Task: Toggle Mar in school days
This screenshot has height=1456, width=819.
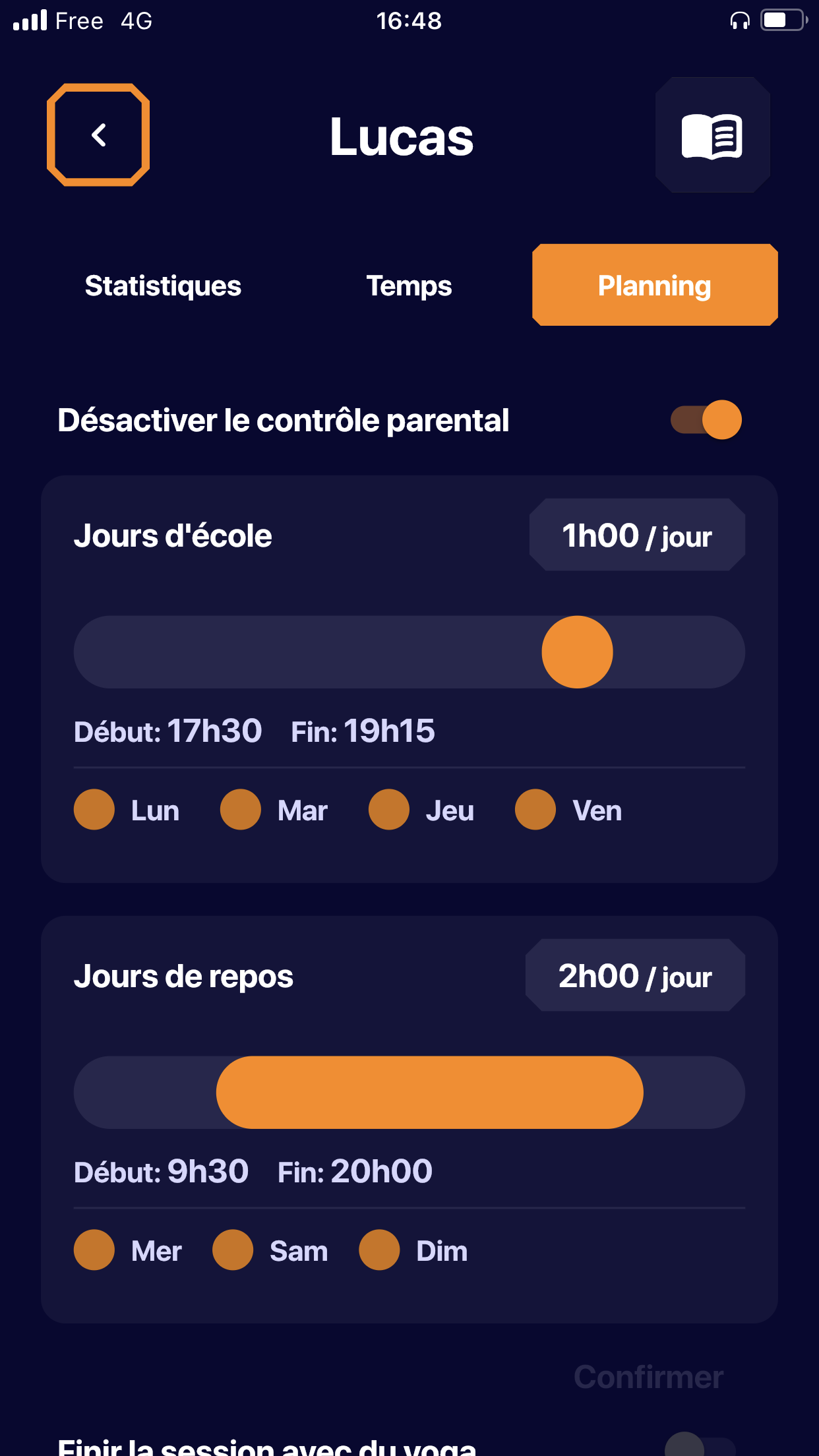Action: click(x=241, y=810)
